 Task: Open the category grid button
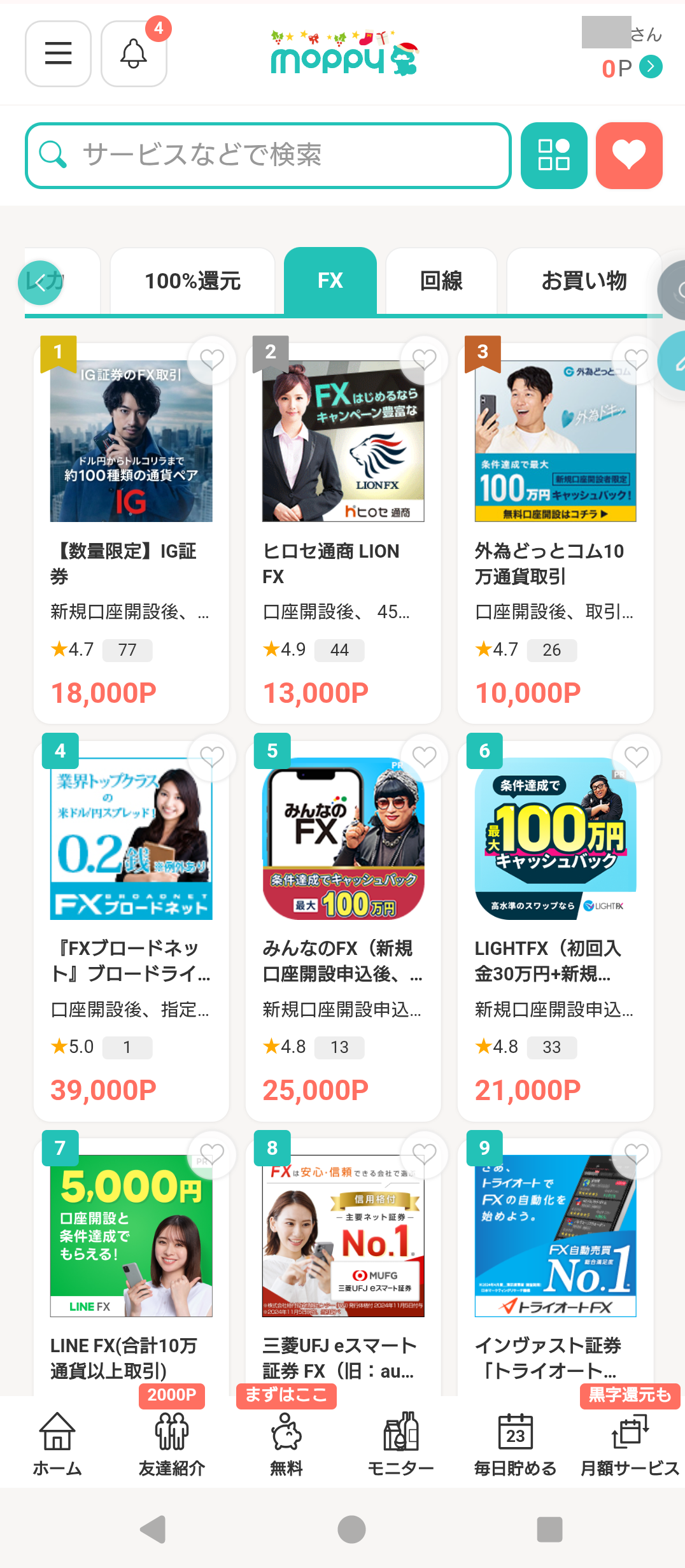coord(553,155)
